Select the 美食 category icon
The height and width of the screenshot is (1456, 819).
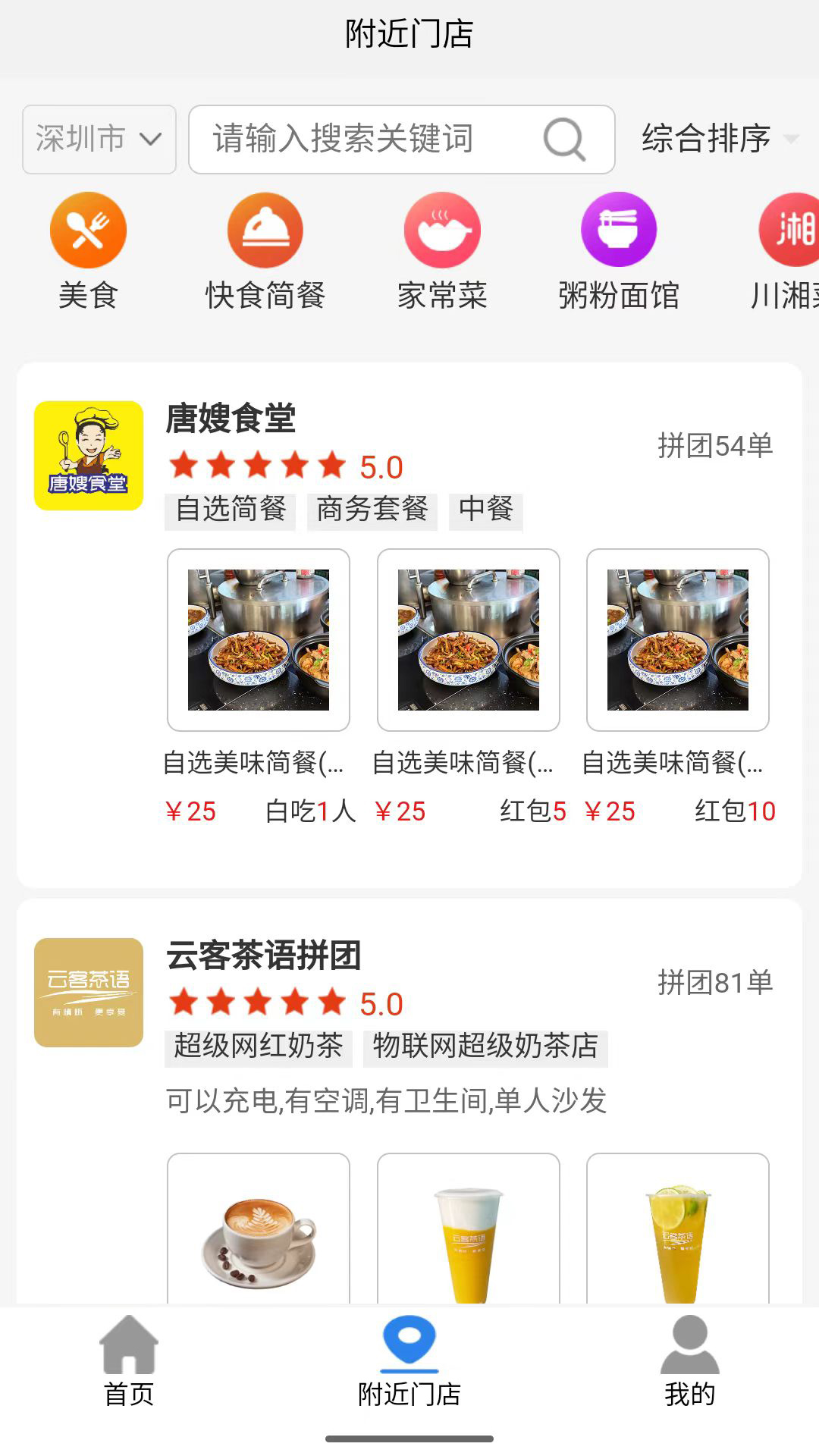point(87,230)
